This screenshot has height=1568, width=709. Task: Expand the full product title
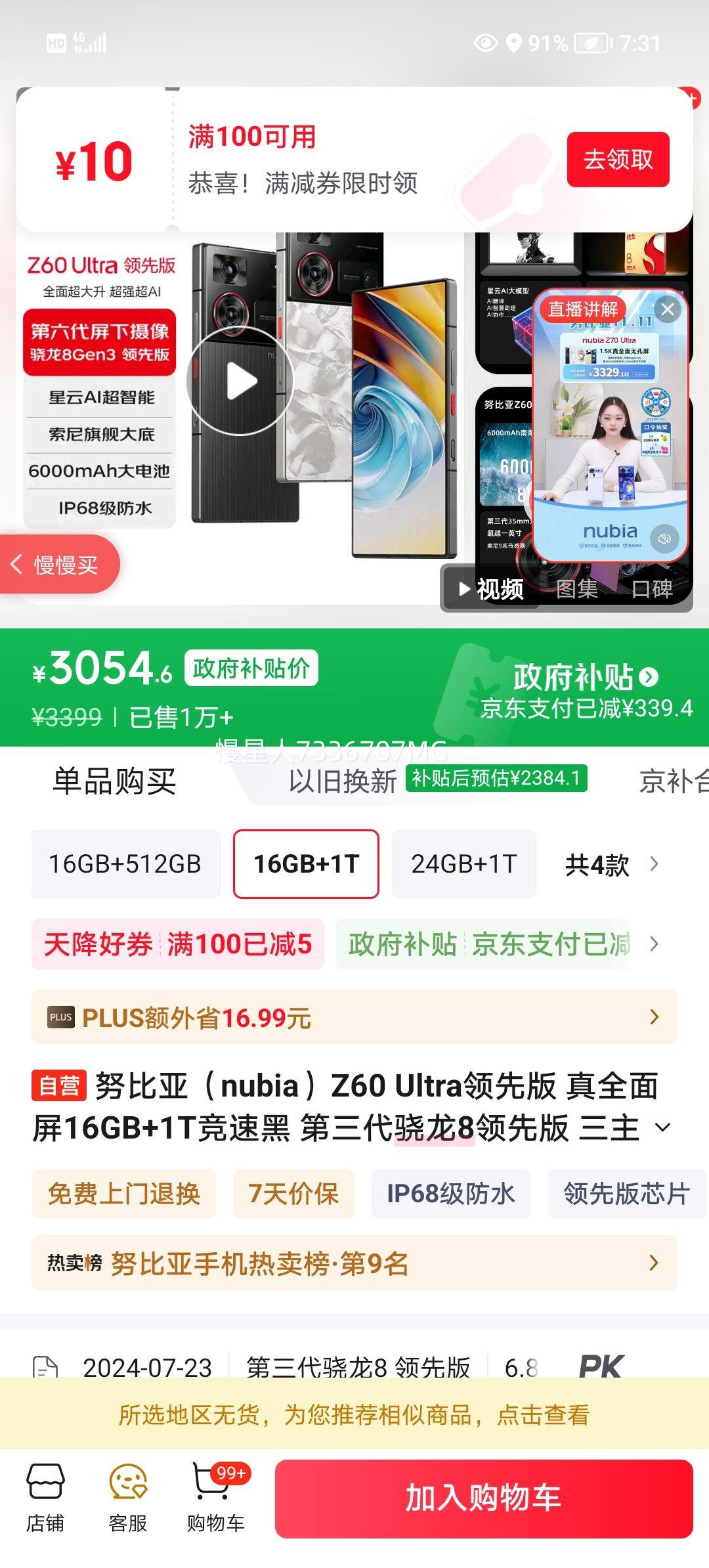pyautogui.click(x=663, y=1125)
